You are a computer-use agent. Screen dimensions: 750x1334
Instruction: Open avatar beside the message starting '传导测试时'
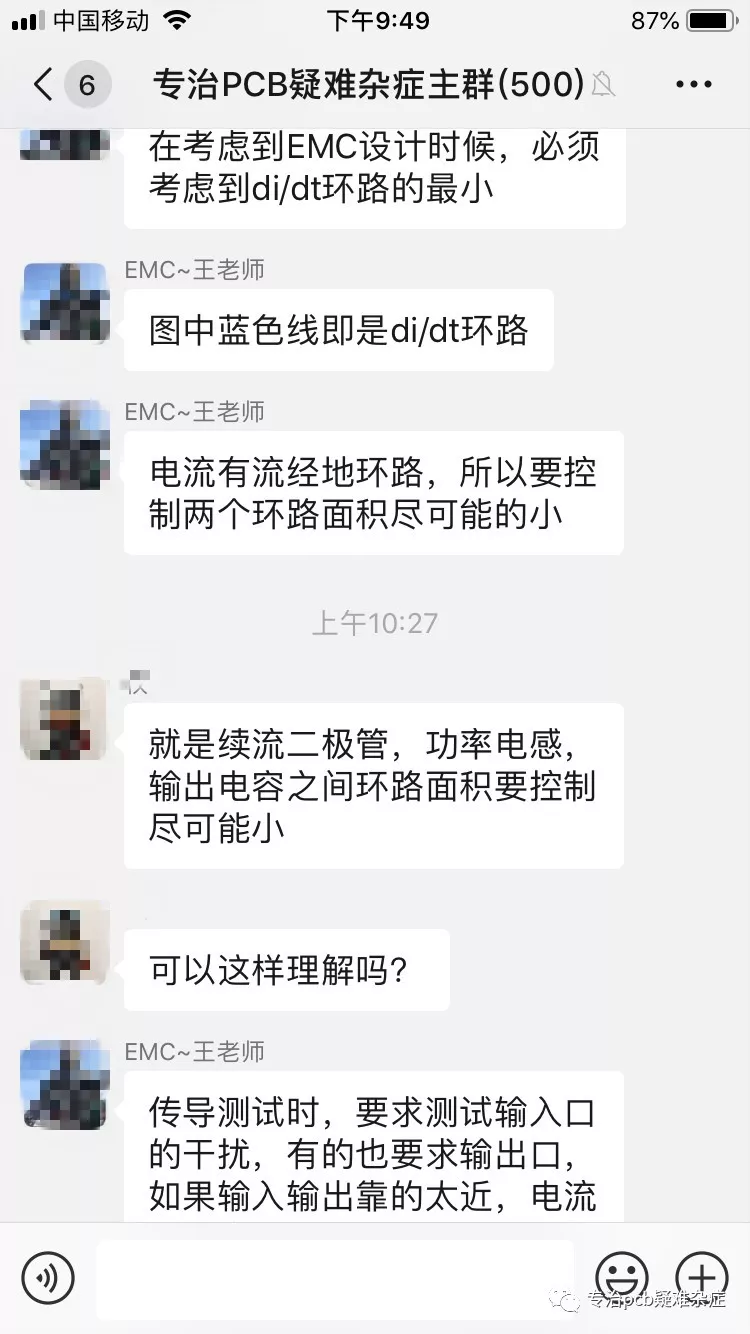point(65,1085)
